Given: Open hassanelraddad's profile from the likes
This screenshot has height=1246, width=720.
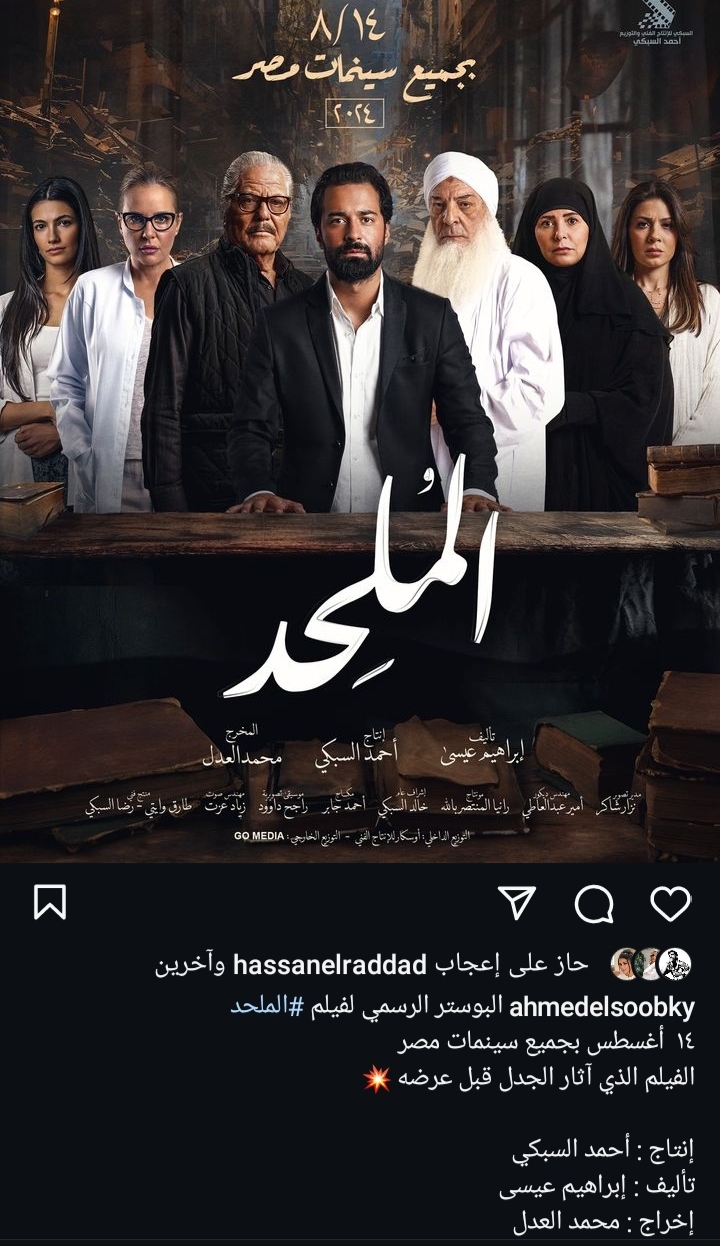Looking at the screenshot, I should 330,966.
